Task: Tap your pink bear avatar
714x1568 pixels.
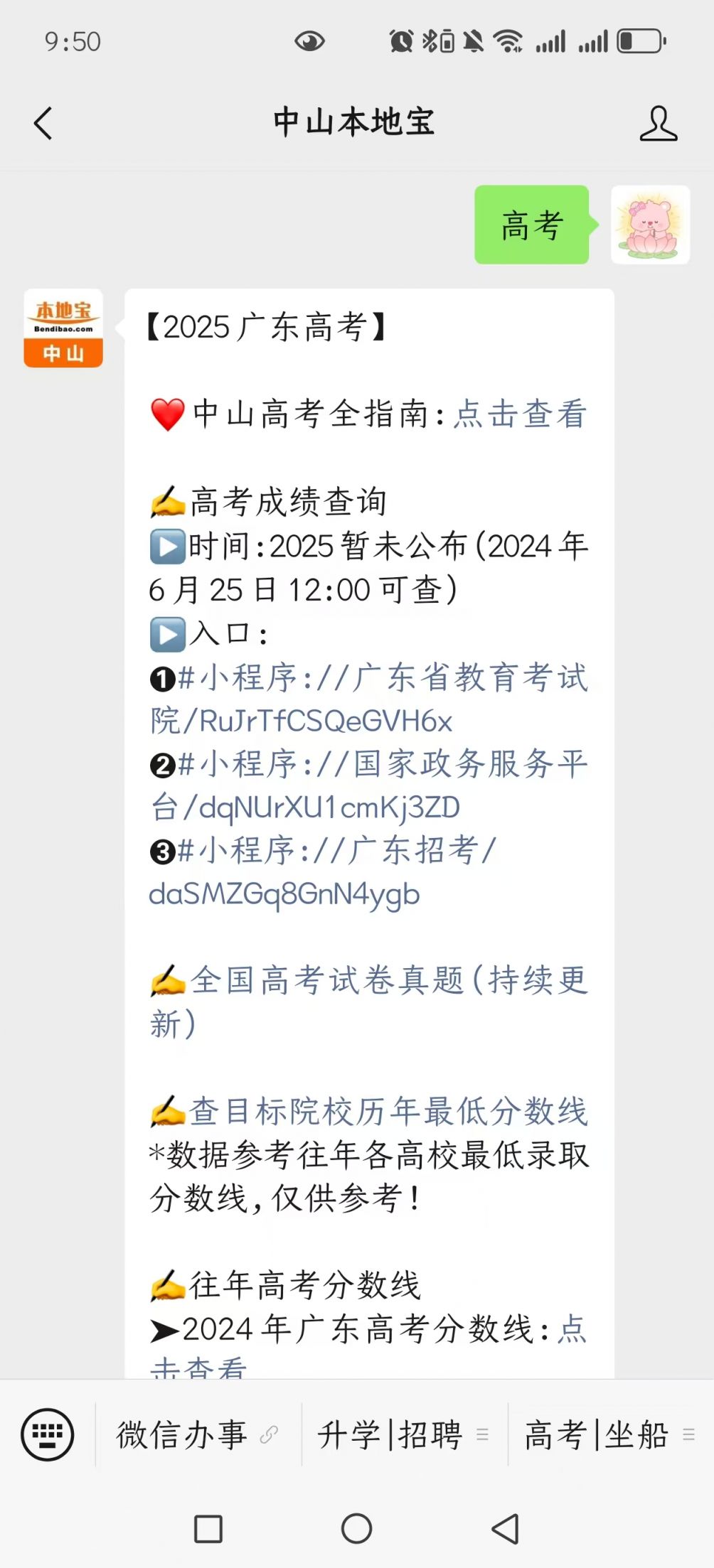Action: pyautogui.click(x=650, y=225)
